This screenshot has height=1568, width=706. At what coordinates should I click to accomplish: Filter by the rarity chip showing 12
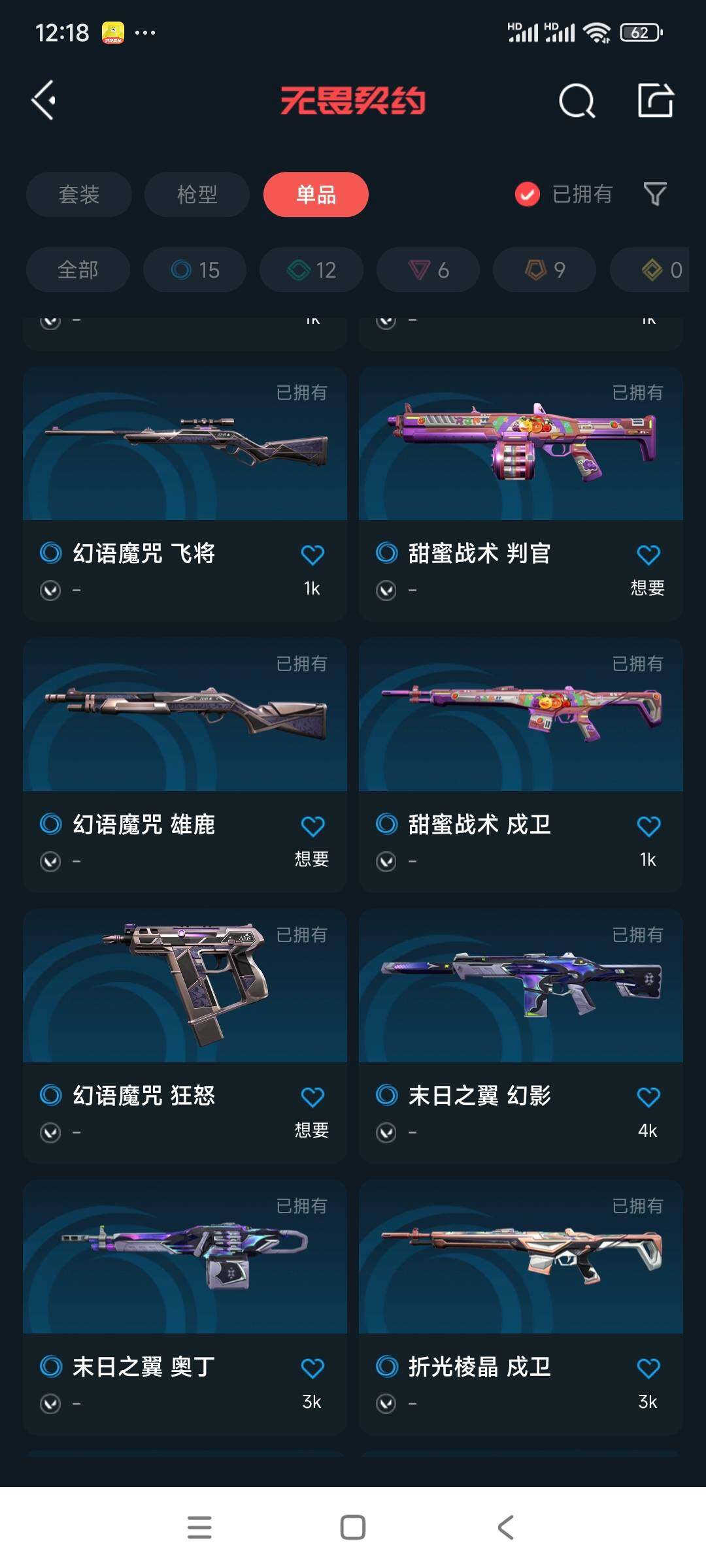[x=311, y=270]
